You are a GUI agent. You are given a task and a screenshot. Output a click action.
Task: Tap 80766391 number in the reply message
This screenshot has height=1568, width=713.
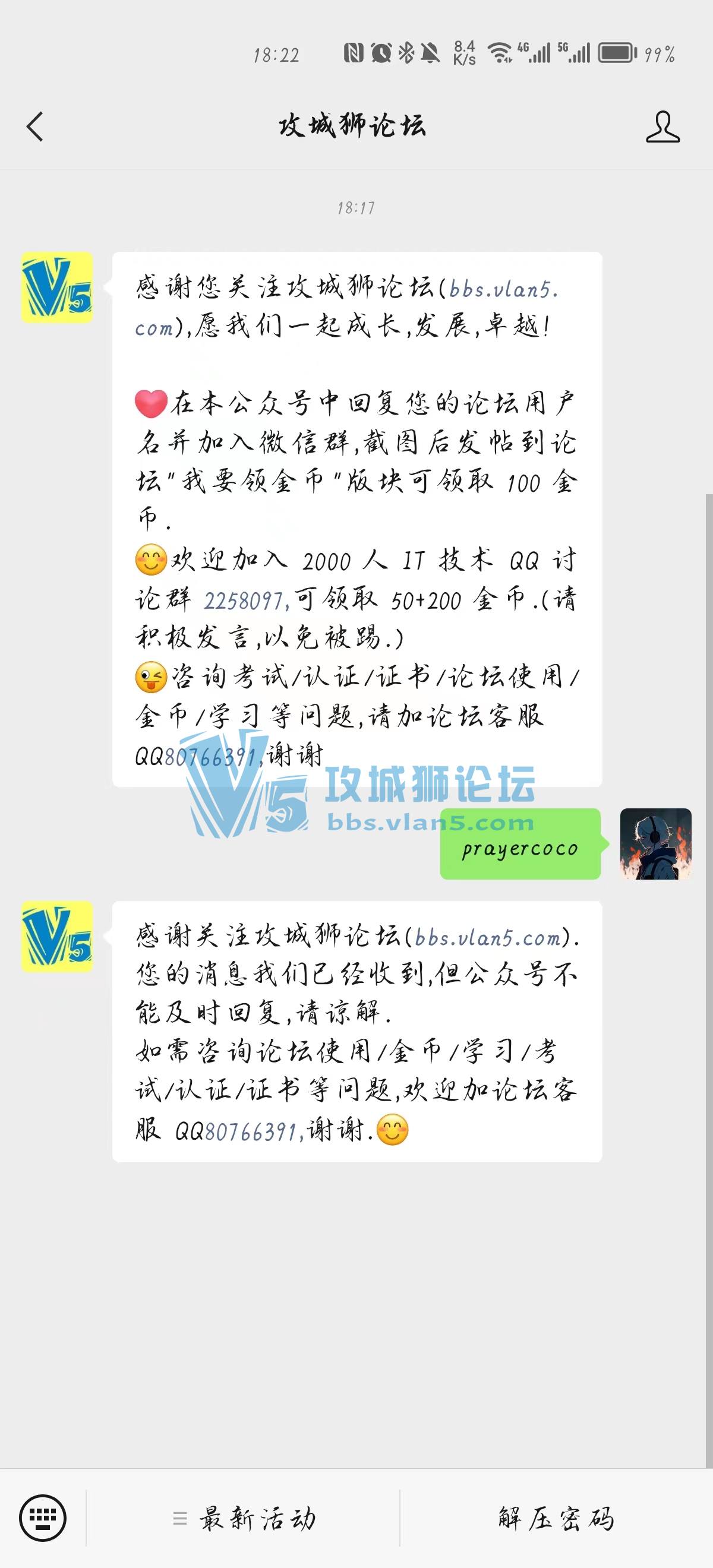pyautogui.click(x=251, y=1131)
